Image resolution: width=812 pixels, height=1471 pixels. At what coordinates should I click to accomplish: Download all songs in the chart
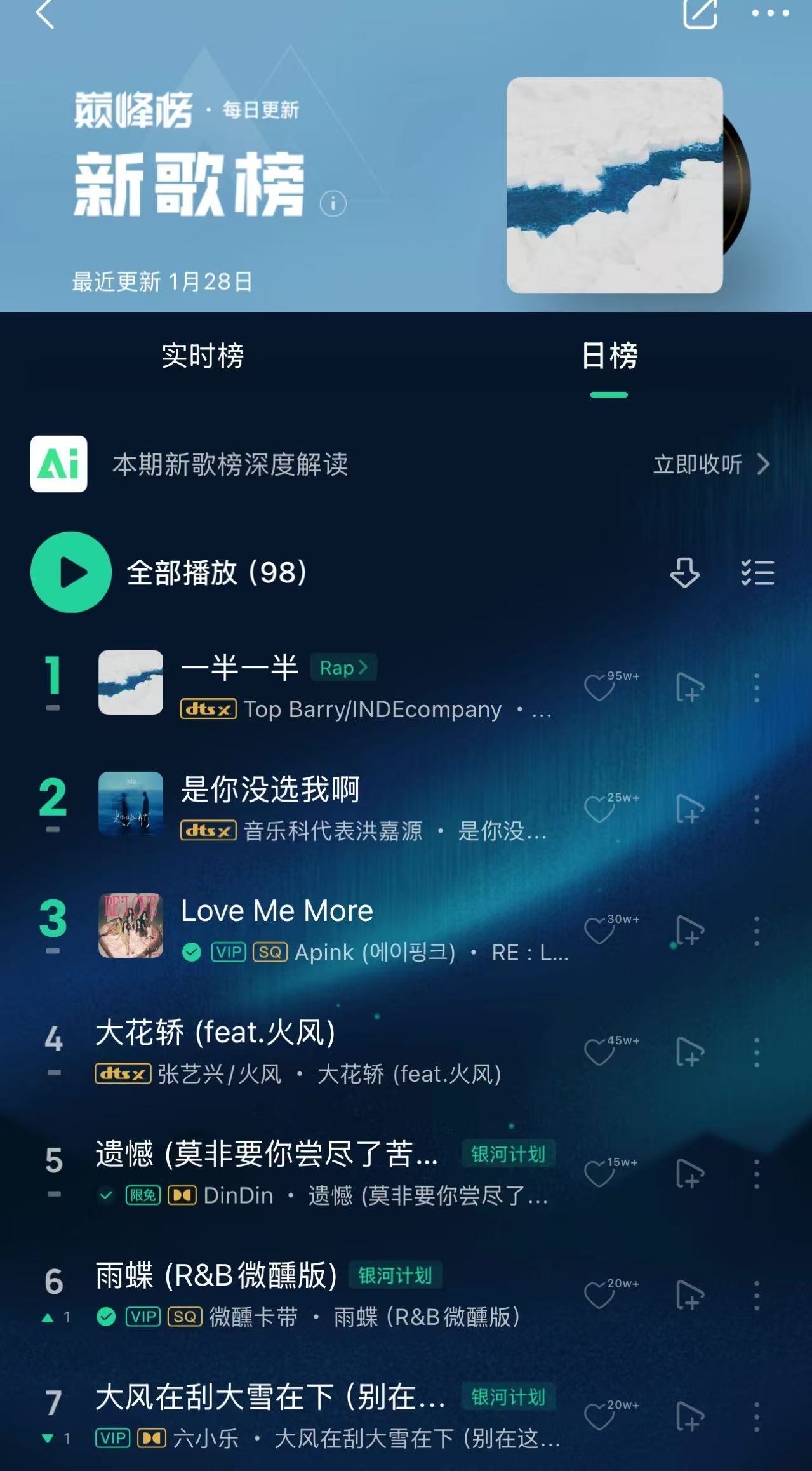click(x=684, y=572)
